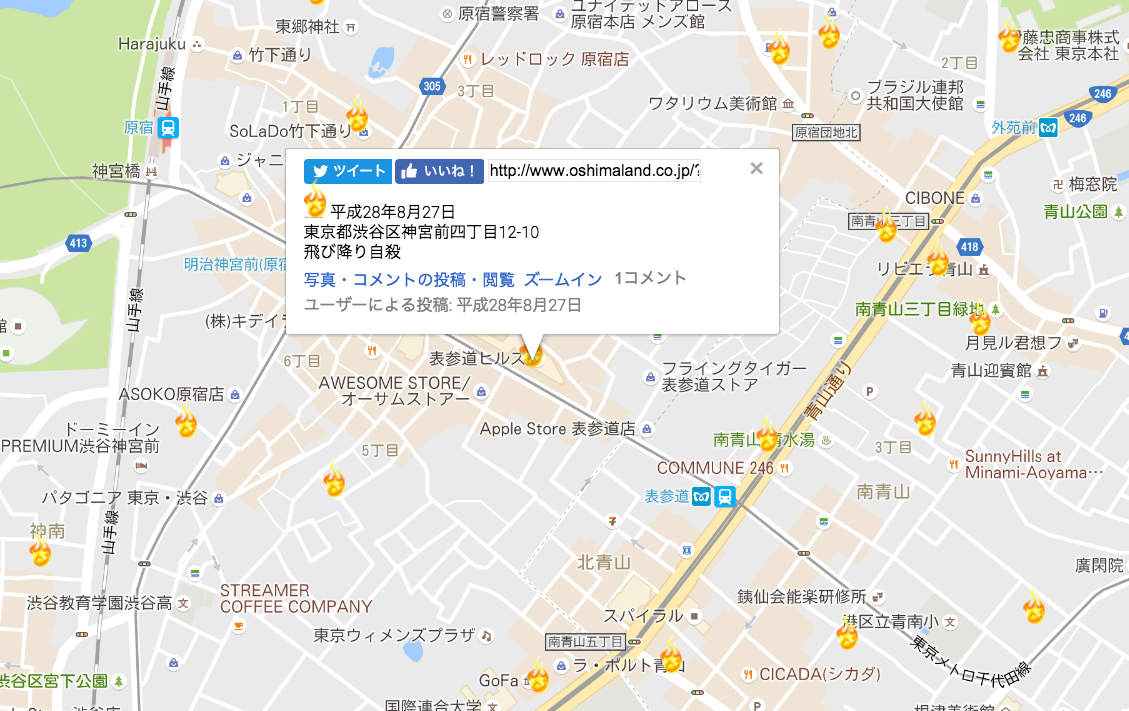Open 写真・コメントの投稿・閲覧 link

point(409,280)
